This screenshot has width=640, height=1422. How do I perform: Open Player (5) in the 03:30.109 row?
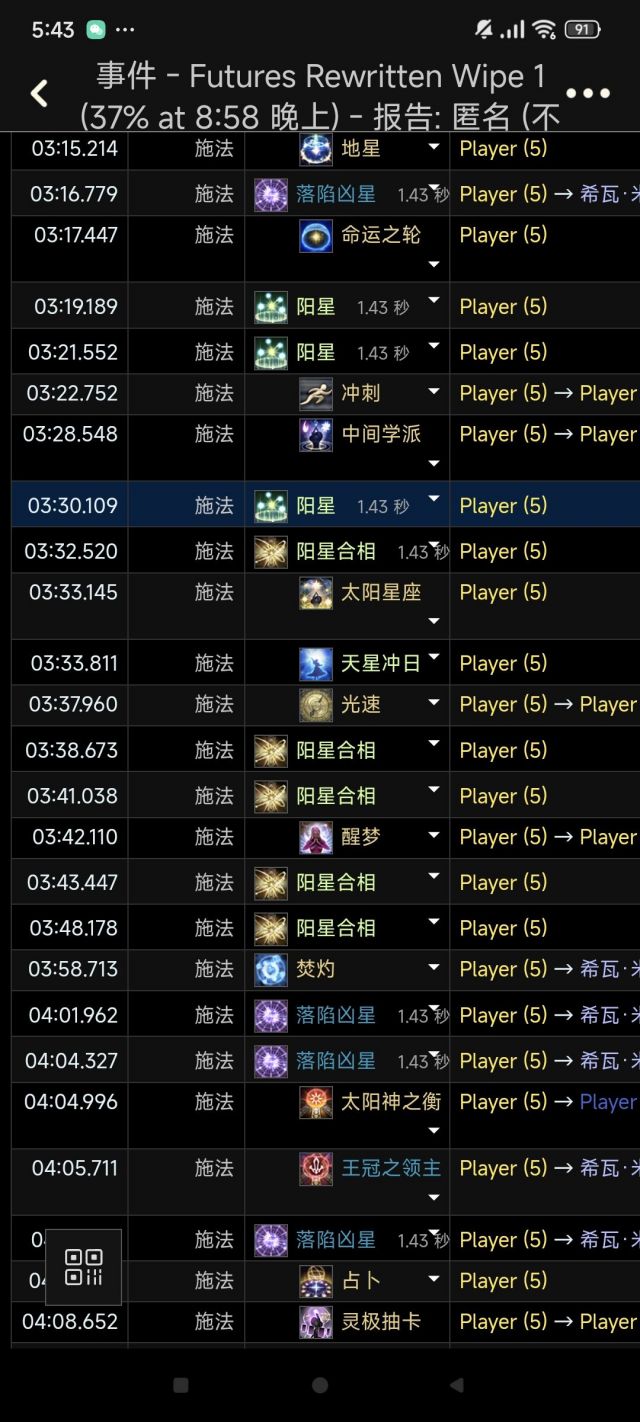503,506
